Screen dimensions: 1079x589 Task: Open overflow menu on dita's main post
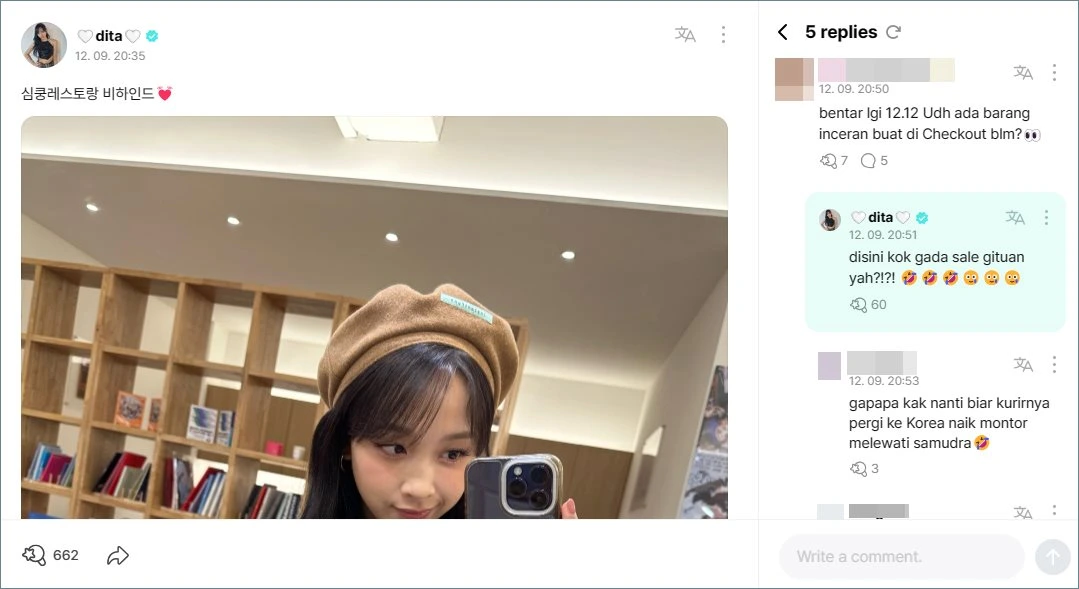[x=723, y=35]
